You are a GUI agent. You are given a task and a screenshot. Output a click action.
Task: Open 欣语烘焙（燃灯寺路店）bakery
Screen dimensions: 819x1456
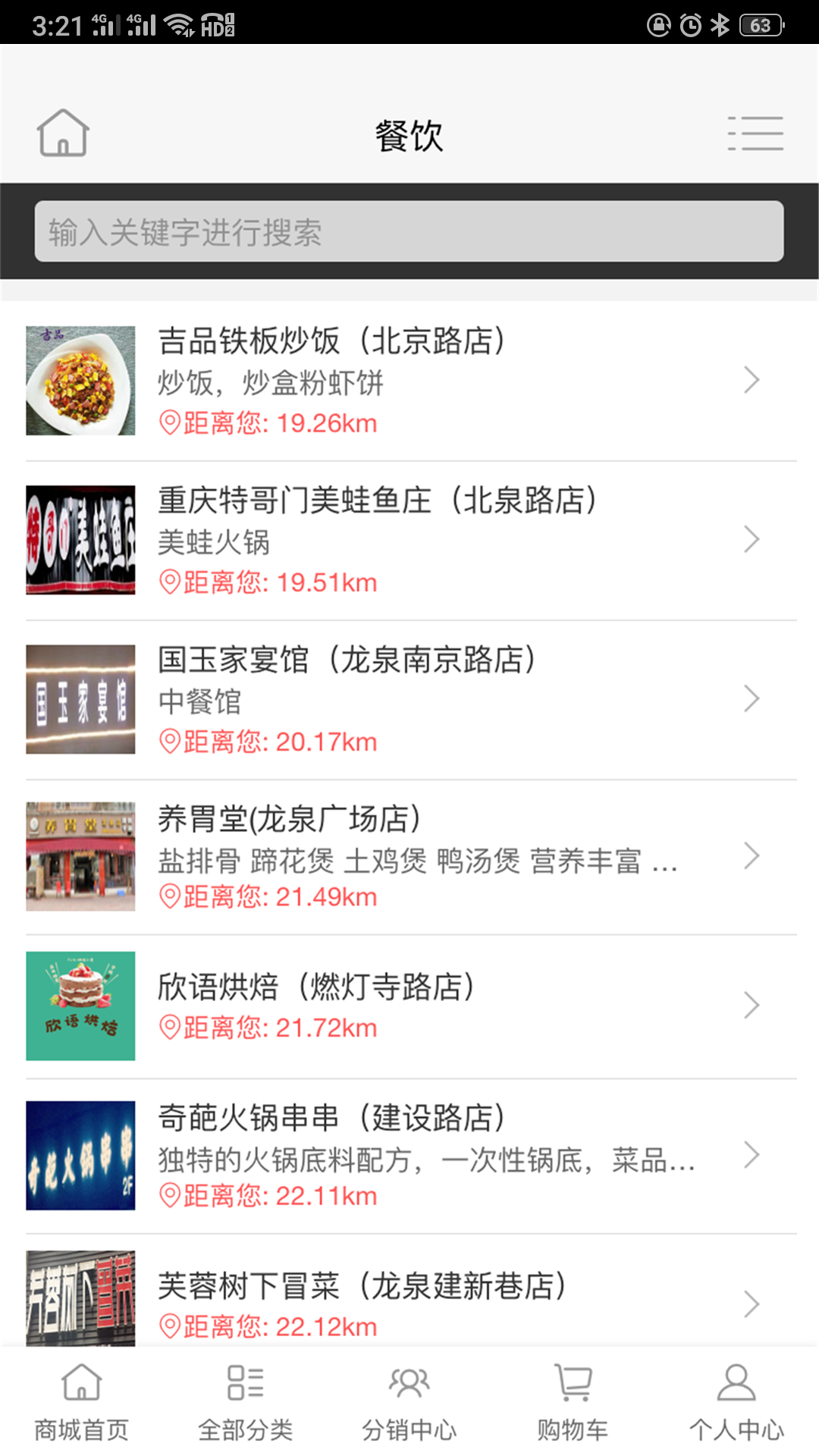click(x=409, y=1006)
